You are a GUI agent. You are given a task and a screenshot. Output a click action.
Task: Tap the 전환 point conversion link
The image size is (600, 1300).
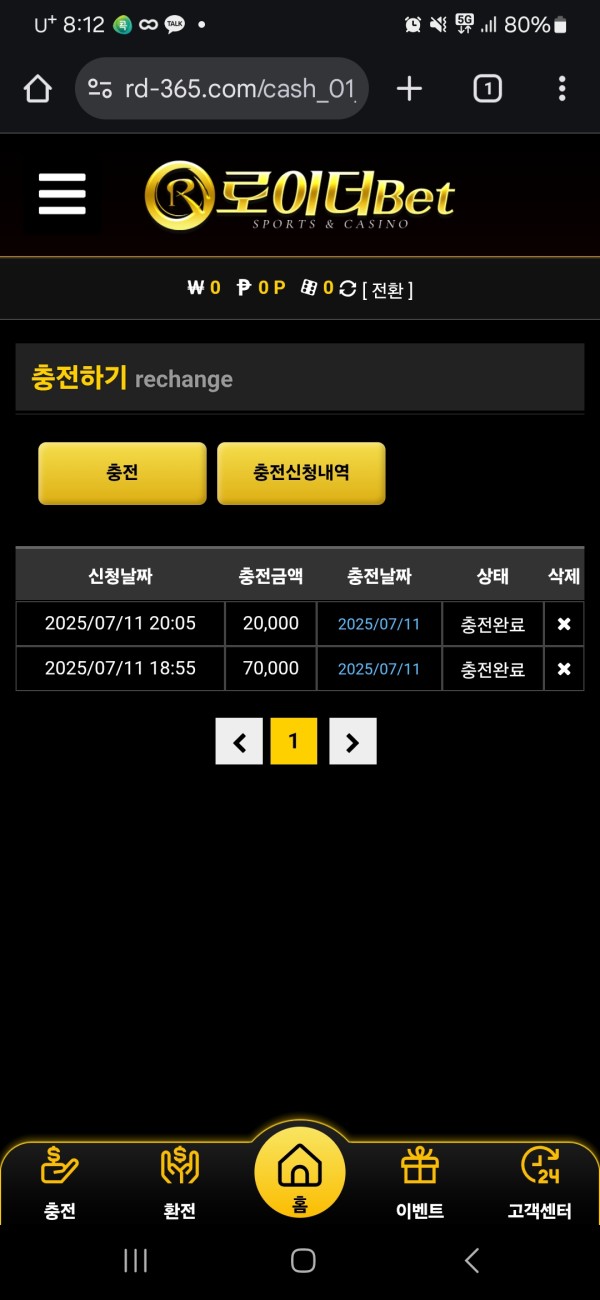(387, 289)
